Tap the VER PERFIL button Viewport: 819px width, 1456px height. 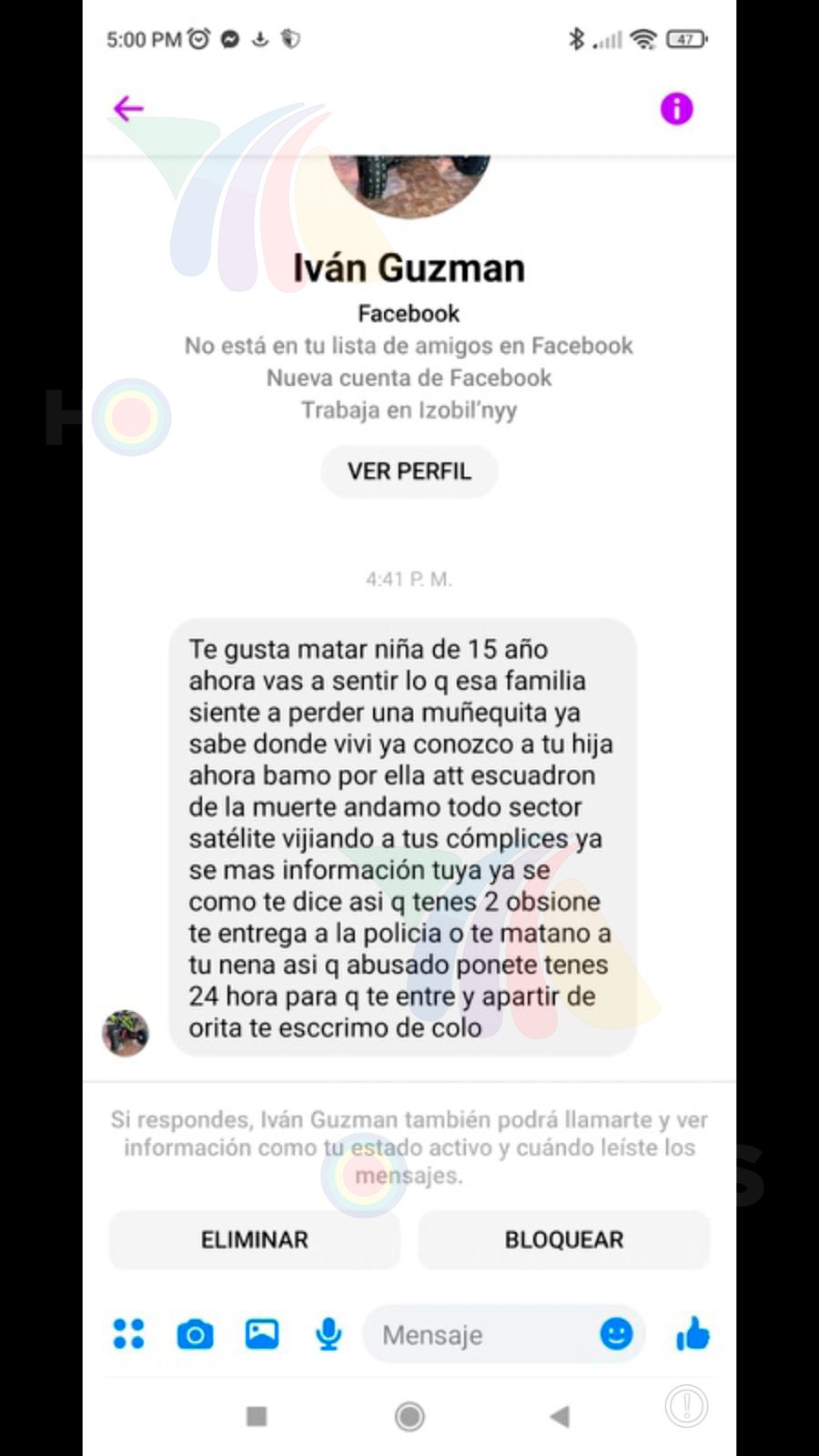tap(409, 471)
